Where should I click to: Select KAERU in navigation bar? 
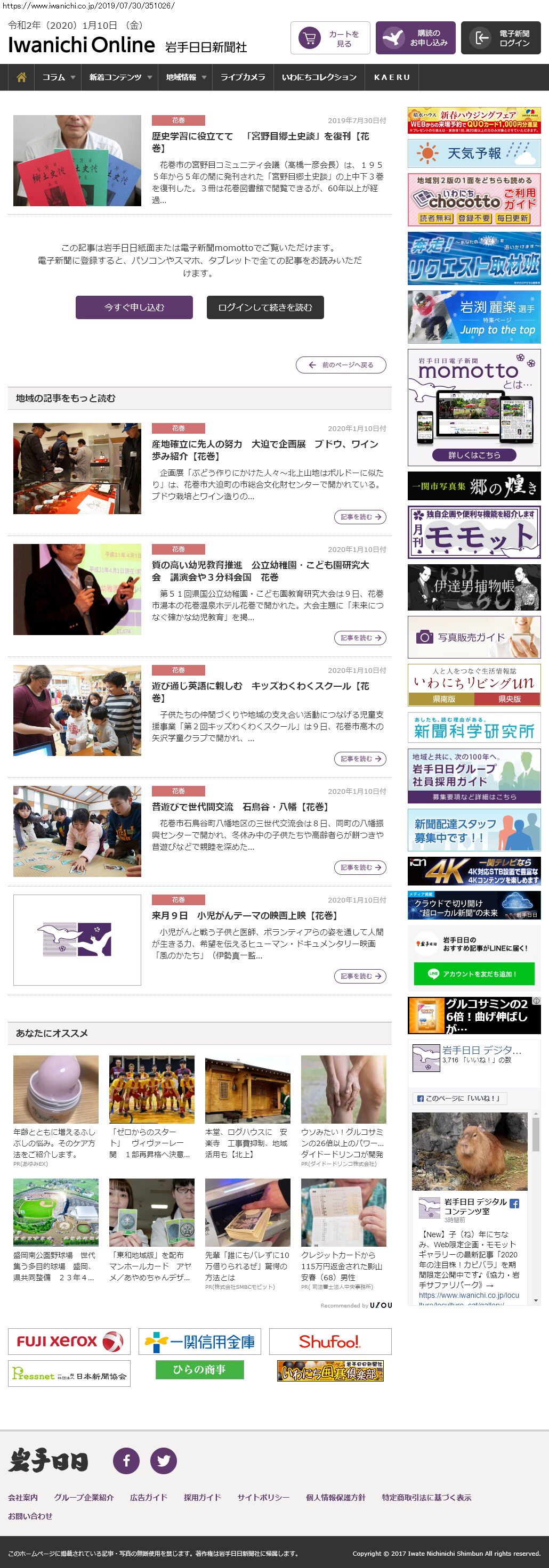[392, 77]
